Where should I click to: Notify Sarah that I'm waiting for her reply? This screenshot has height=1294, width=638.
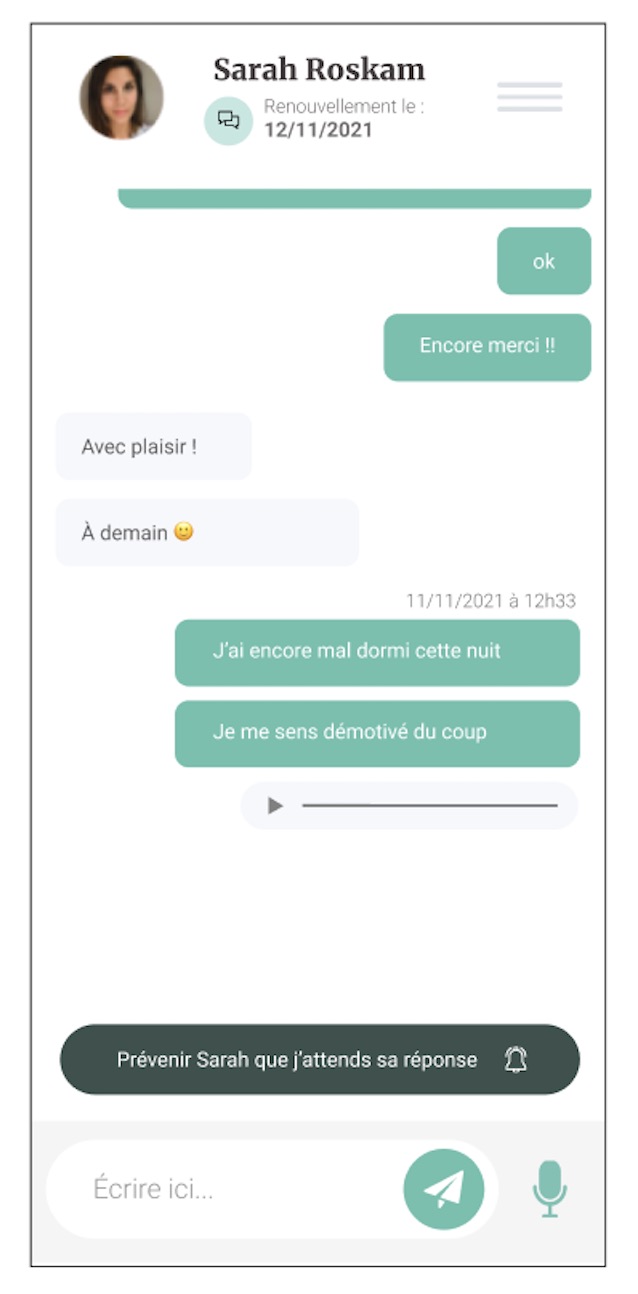pyautogui.click(x=320, y=1059)
